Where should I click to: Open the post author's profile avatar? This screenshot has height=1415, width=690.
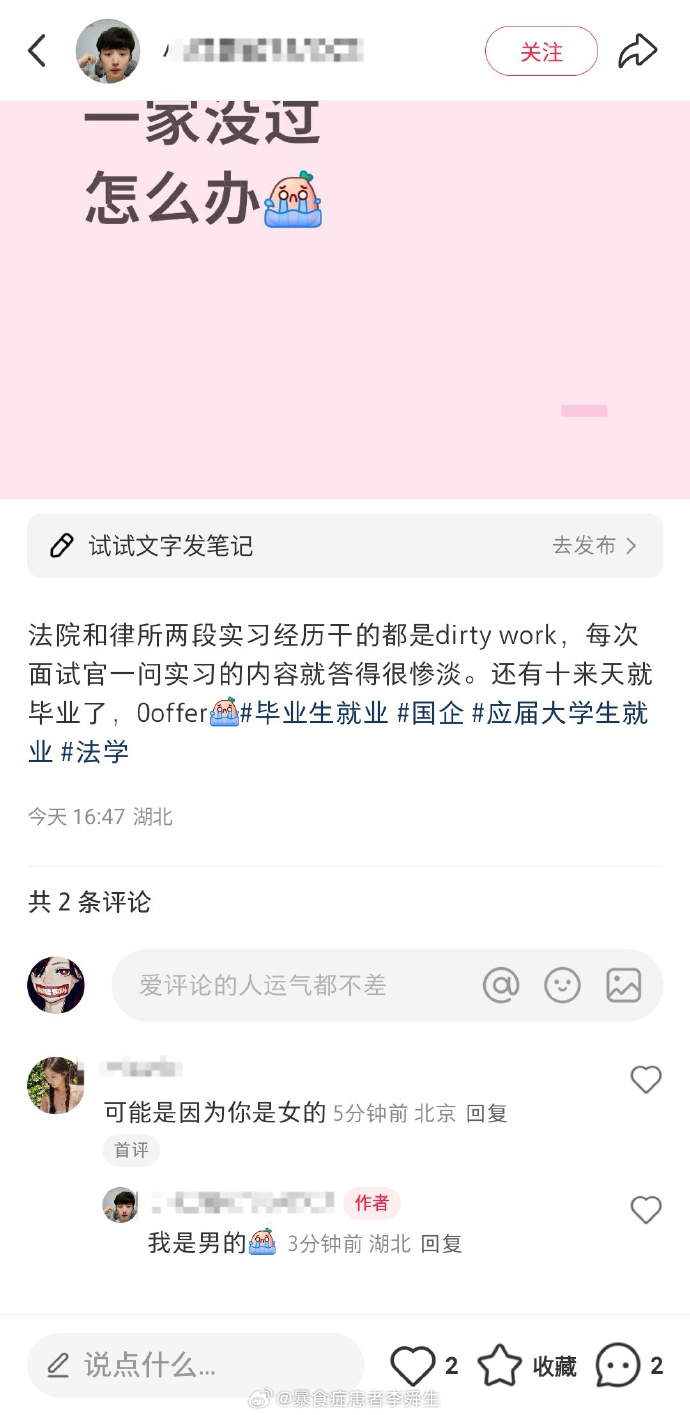(x=107, y=51)
